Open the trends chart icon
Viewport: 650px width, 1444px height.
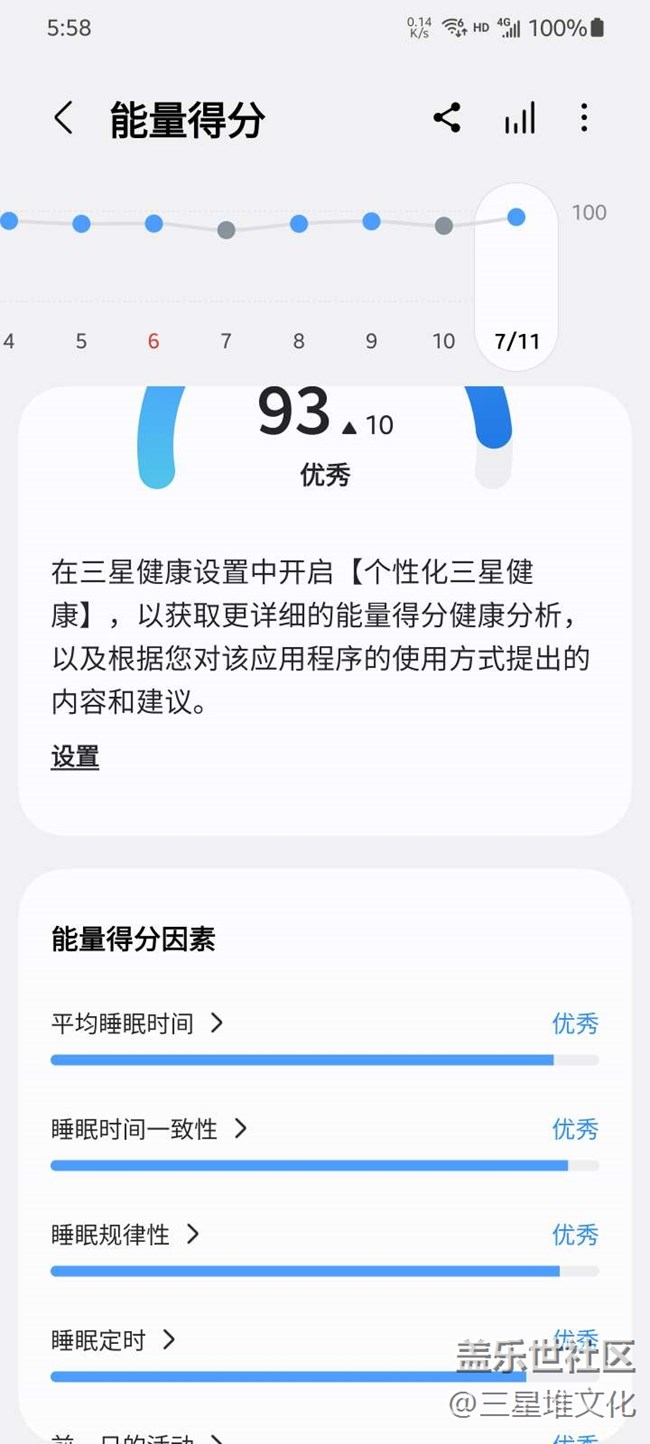[520, 118]
